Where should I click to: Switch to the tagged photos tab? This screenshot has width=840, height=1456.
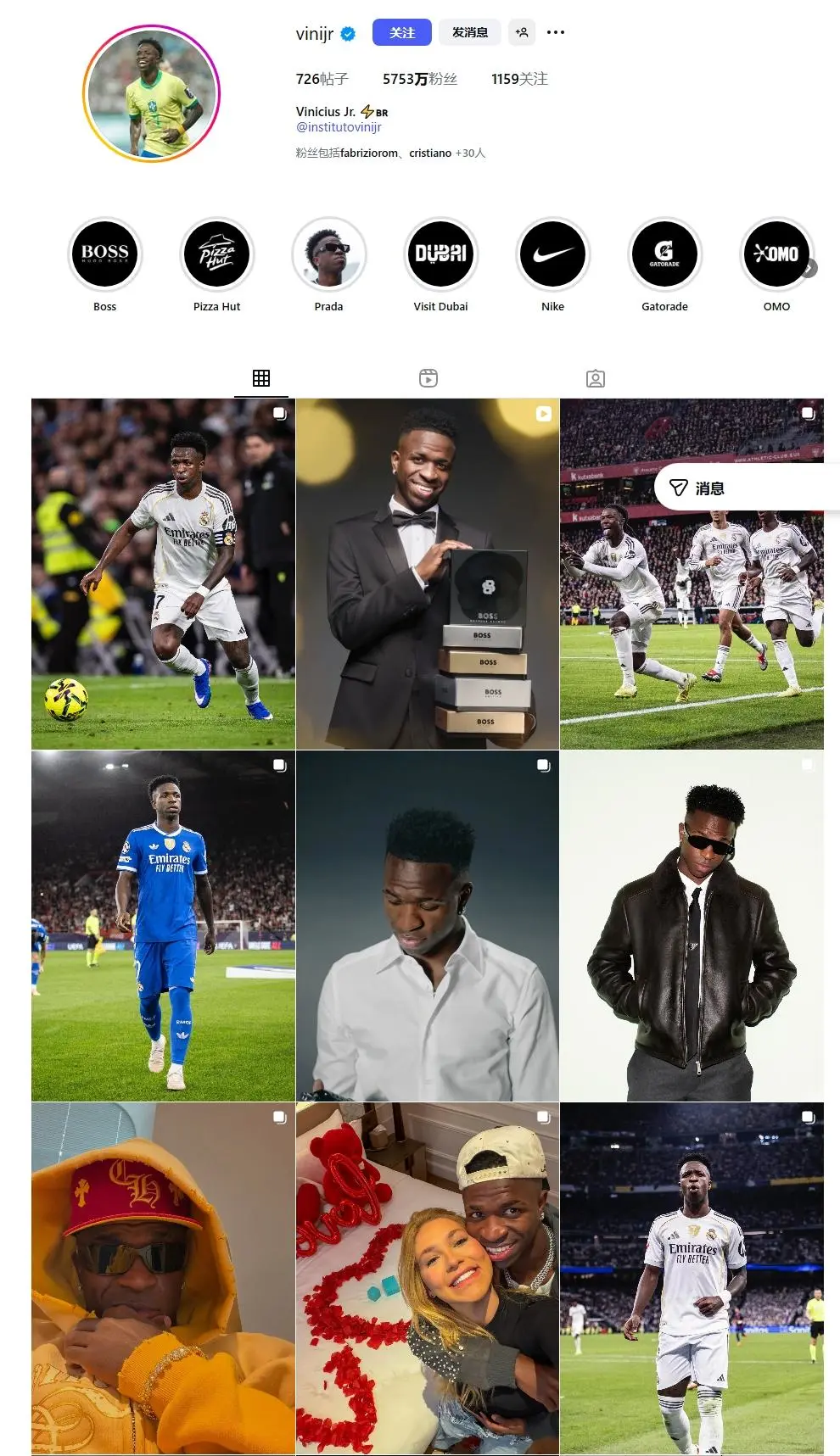click(x=596, y=378)
